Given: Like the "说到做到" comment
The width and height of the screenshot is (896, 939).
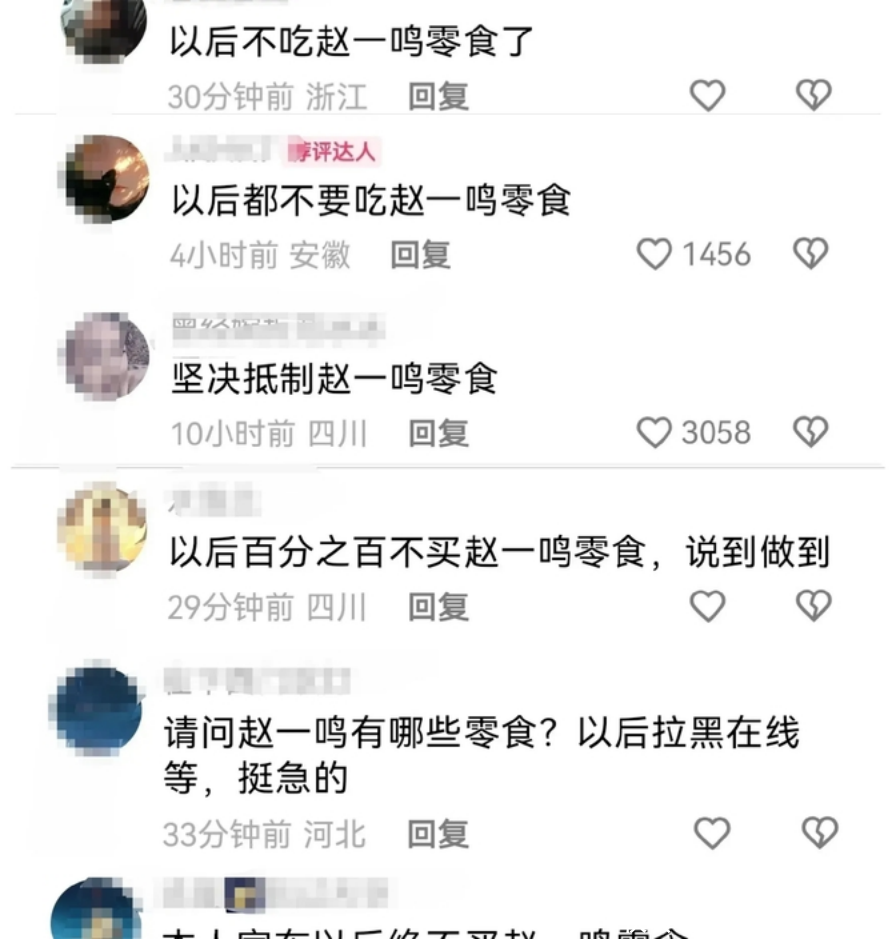Looking at the screenshot, I should pyautogui.click(x=708, y=606).
